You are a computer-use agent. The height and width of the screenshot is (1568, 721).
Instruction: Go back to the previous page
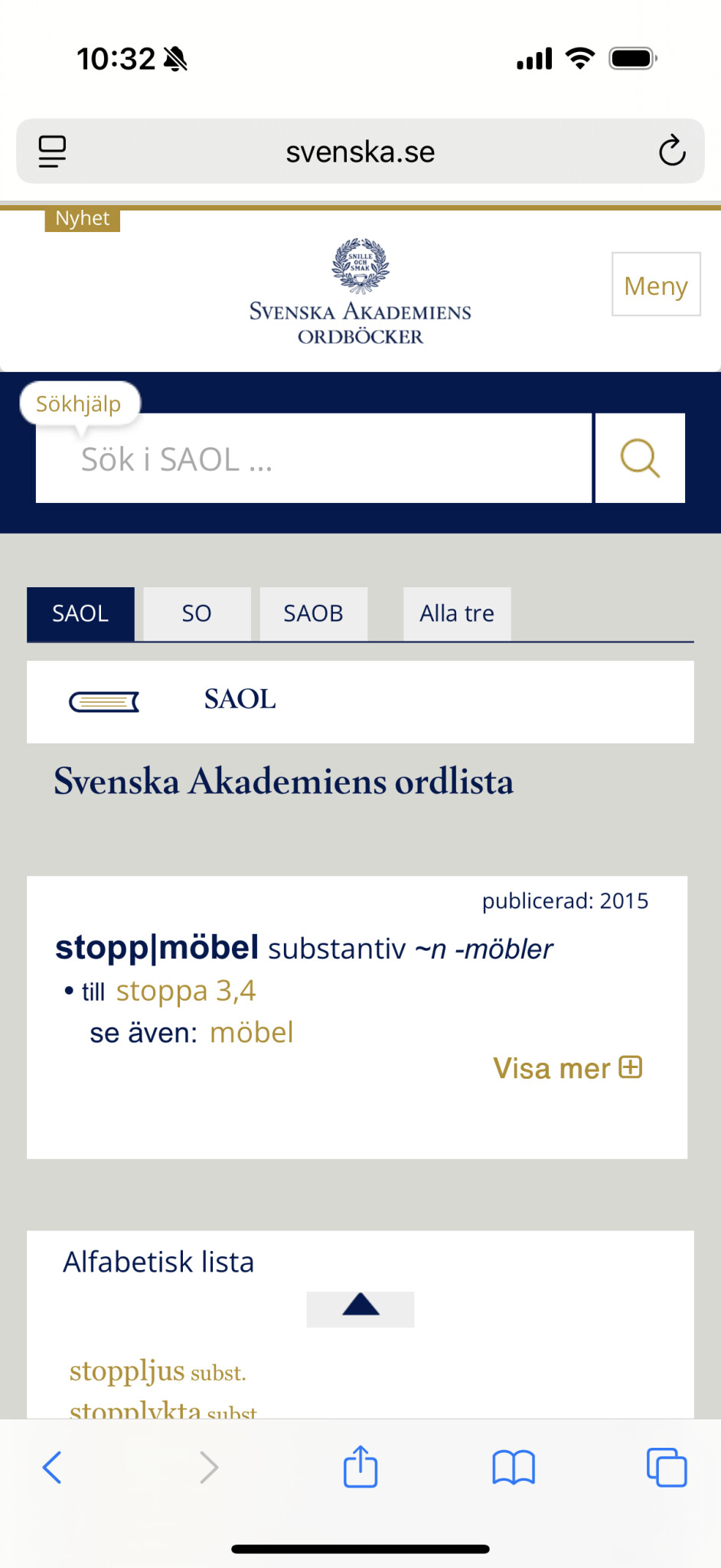pyautogui.click(x=52, y=1468)
